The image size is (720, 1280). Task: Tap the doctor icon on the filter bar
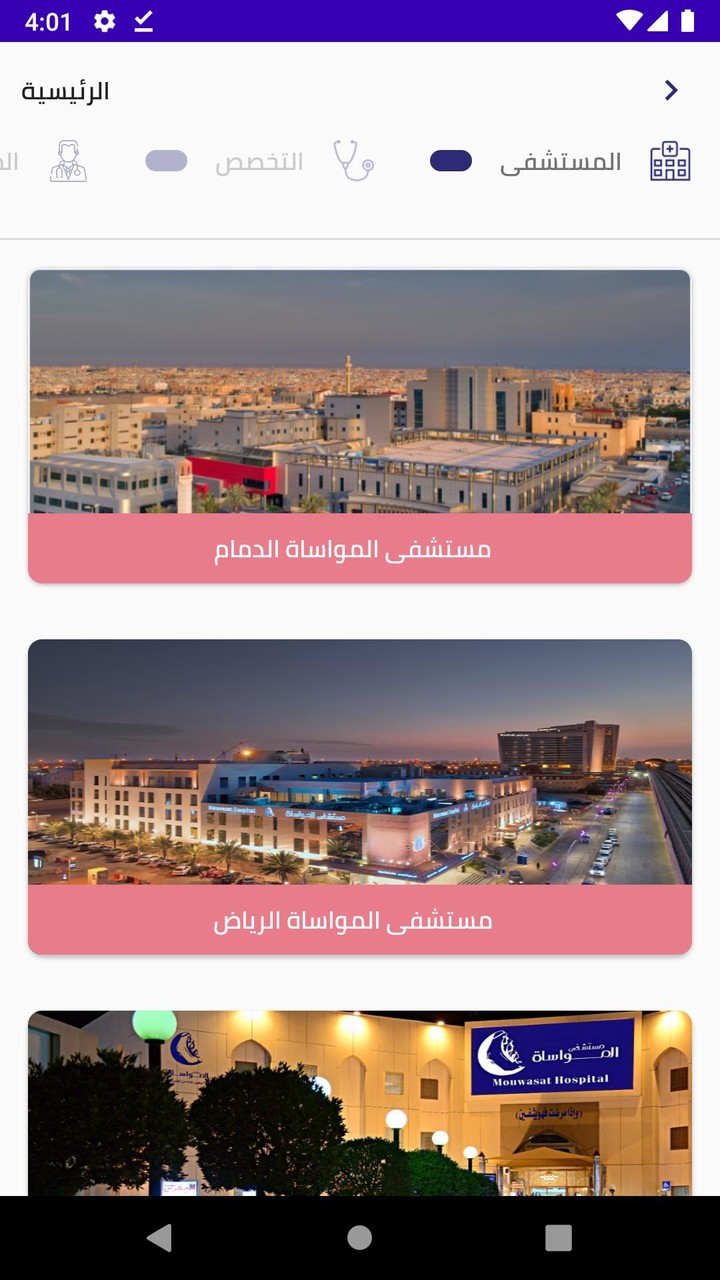tap(66, 160)
